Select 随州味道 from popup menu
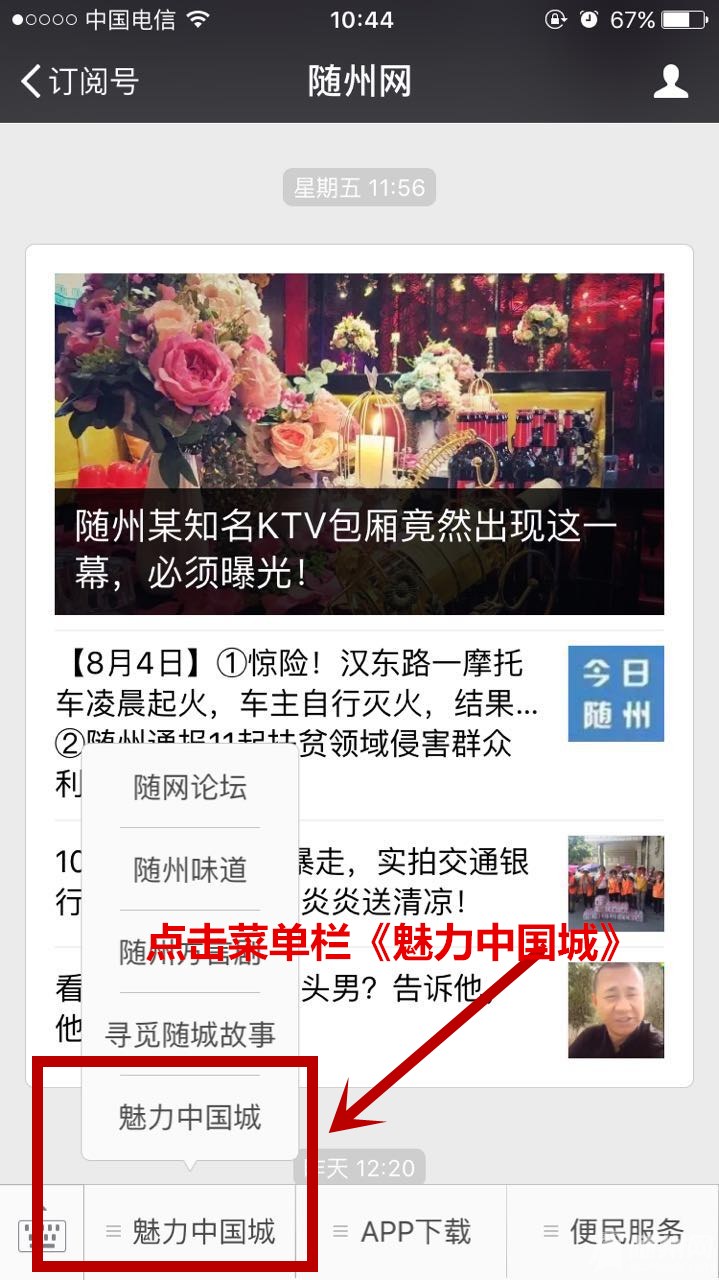The image size is (719, 1280). [190, 870]
